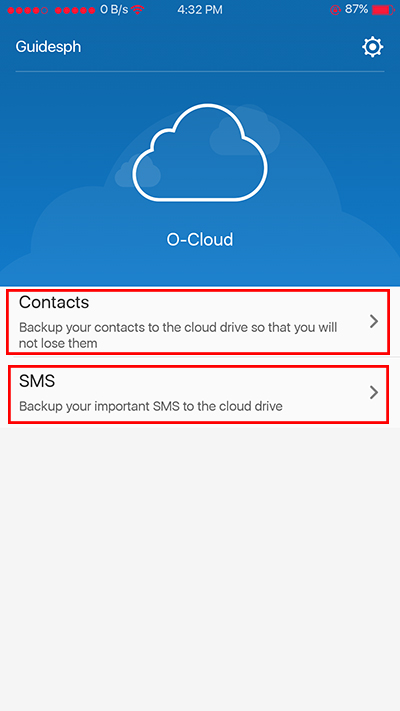400x711 pixels.
Task: Open the SMS backup row
Action: [x=198, y=394]
